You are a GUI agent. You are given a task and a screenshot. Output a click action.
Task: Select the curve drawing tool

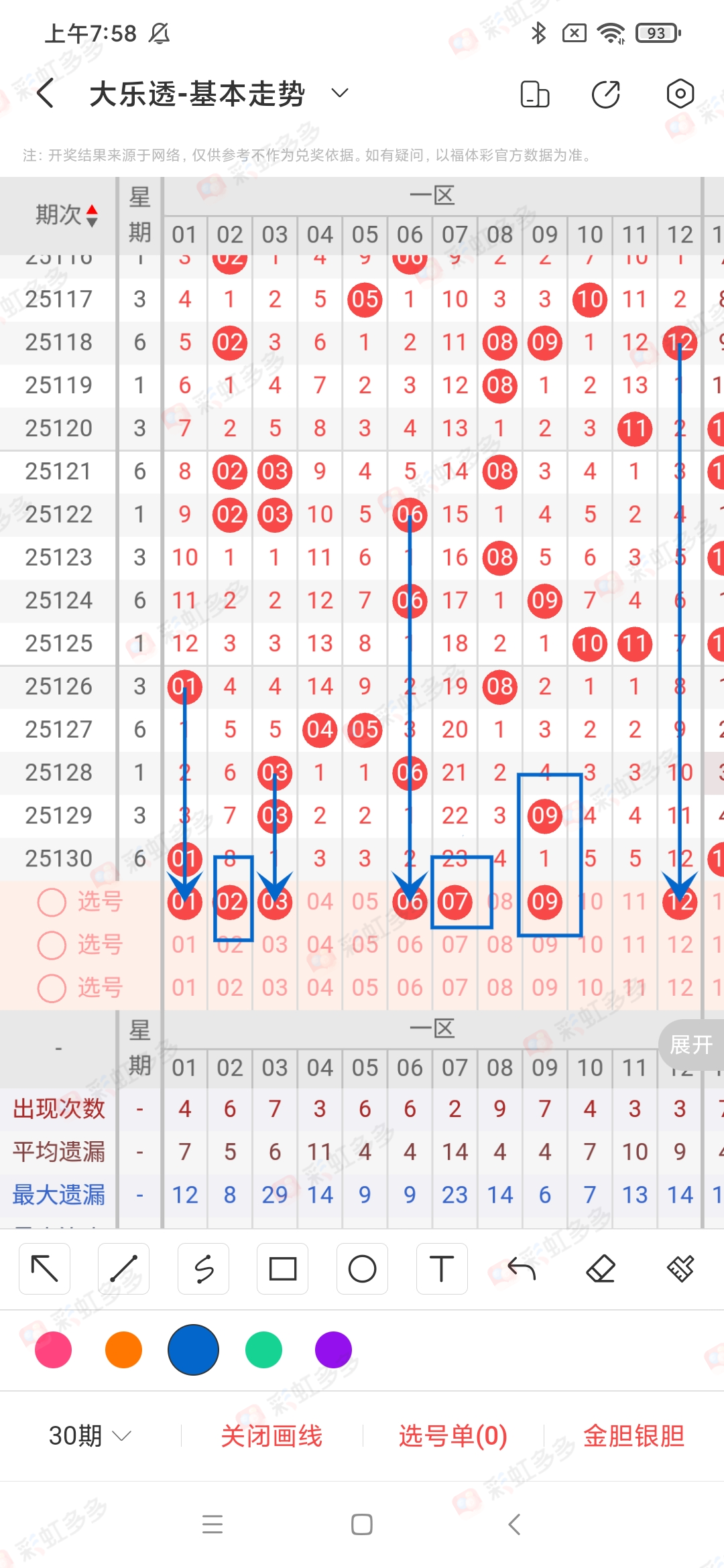[203, 1268]
